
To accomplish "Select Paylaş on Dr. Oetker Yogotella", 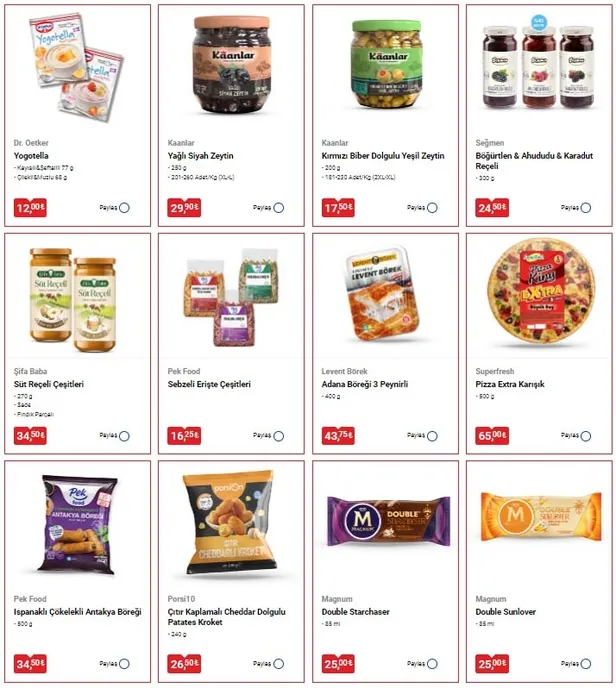I will pos(124,208).
